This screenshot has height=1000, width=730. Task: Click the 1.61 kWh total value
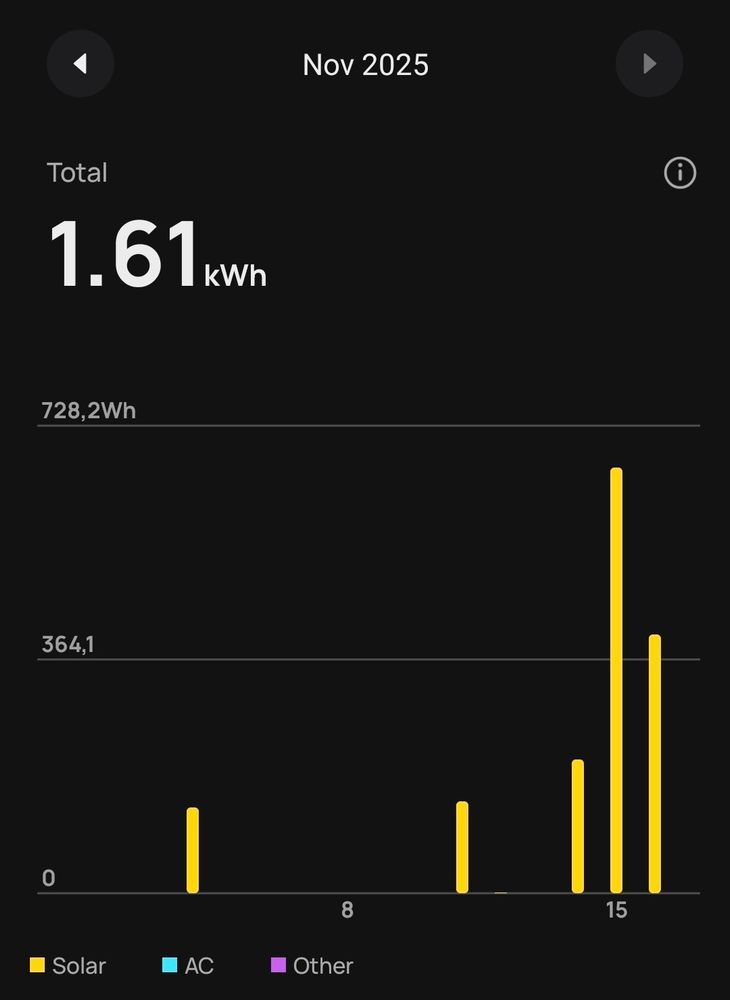tap(155, 253)
